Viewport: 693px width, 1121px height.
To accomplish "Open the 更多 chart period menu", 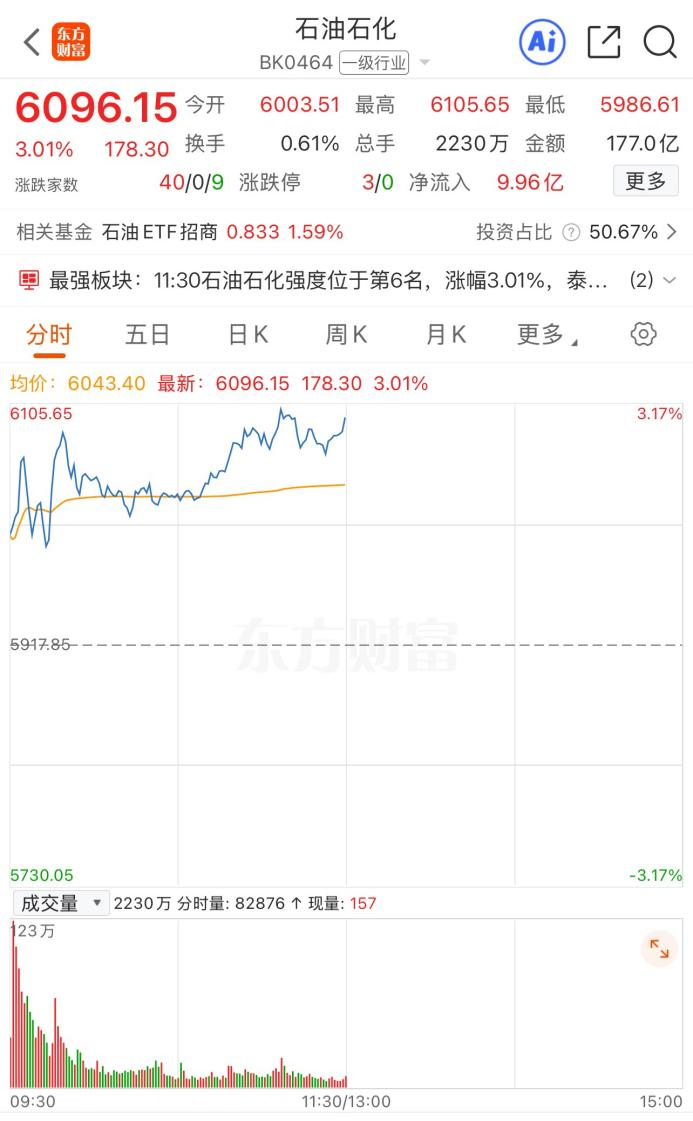I will 547,334.
